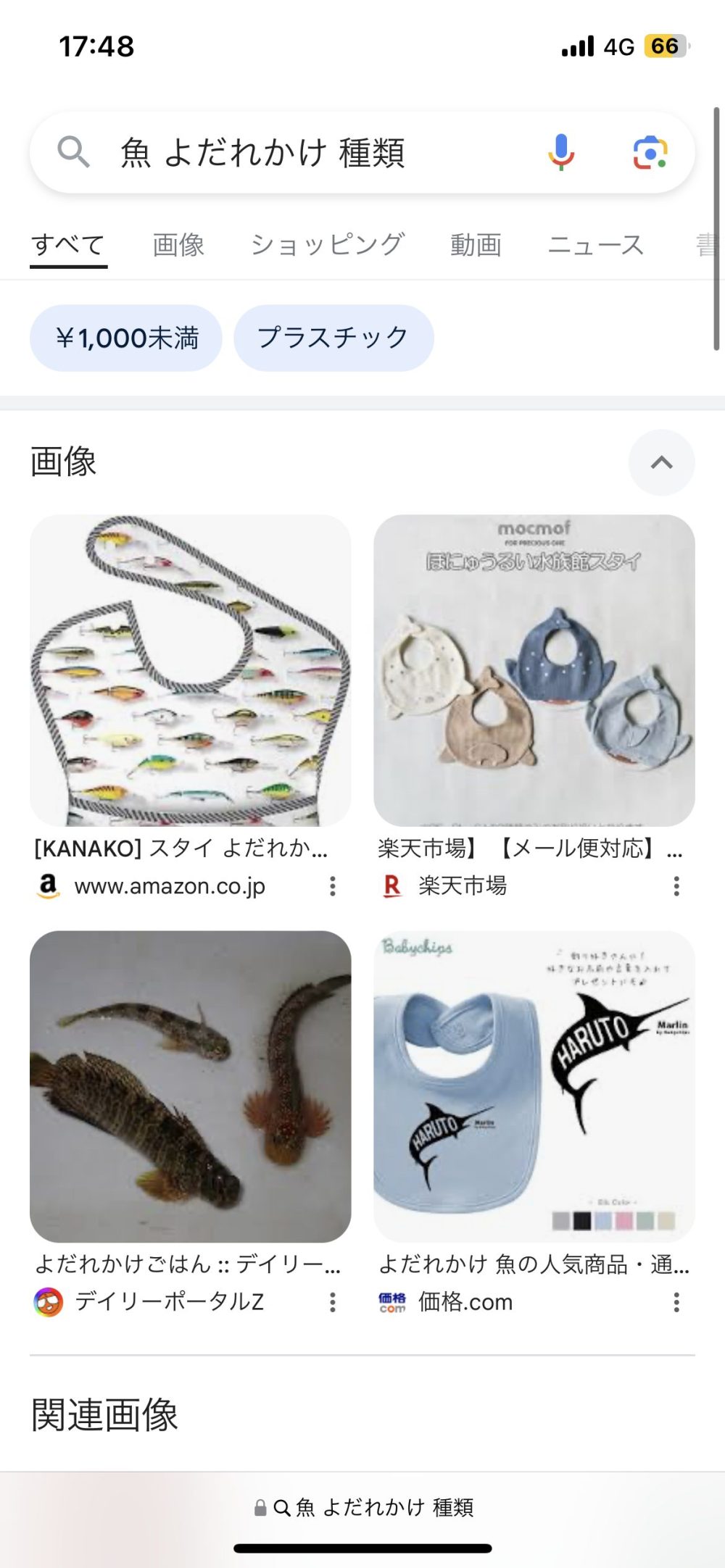Select the プラスチック filter chip

(333, 338)
